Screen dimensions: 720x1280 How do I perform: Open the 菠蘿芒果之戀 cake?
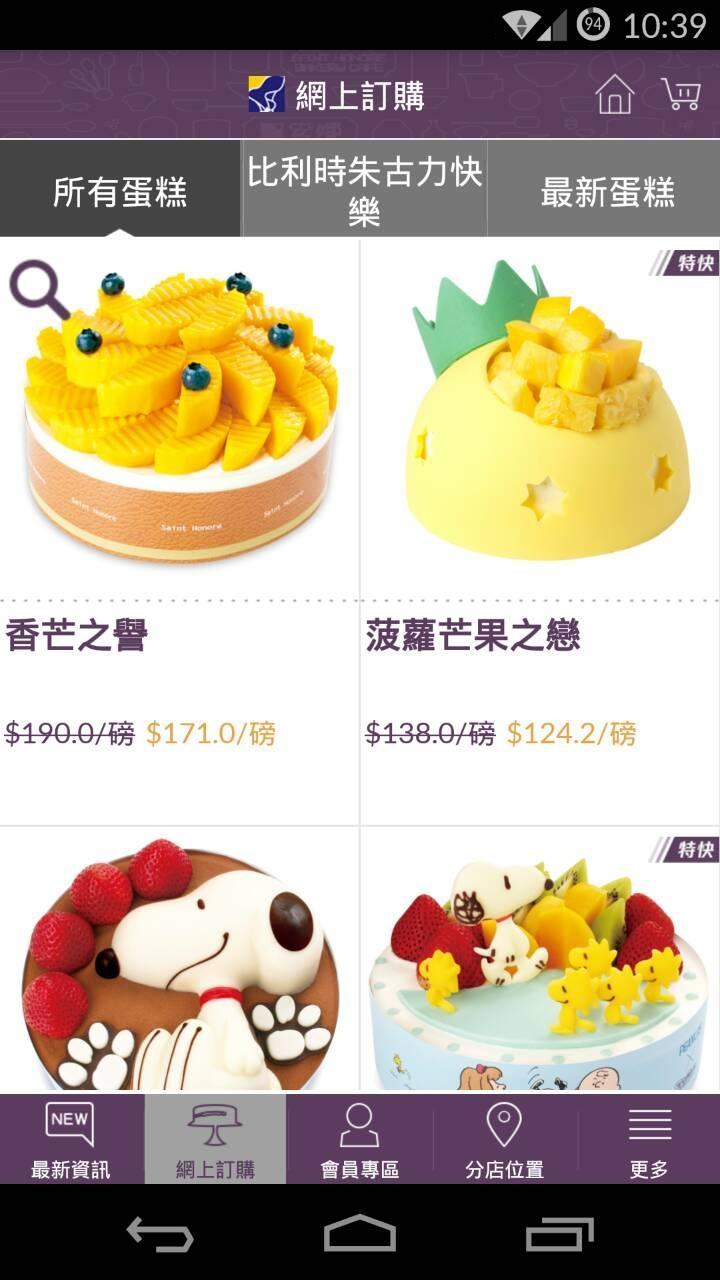coord(540,420)
